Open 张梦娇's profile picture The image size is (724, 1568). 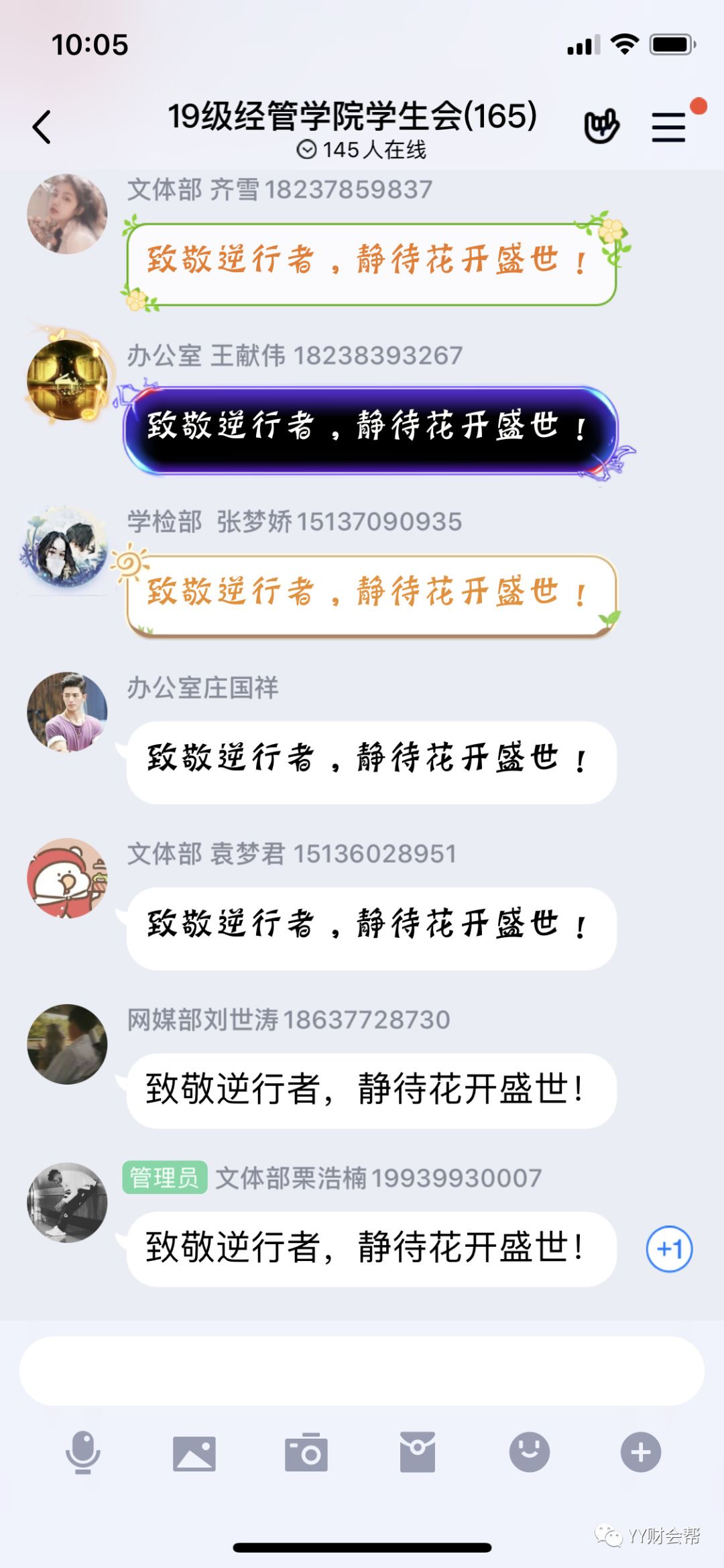67,546
